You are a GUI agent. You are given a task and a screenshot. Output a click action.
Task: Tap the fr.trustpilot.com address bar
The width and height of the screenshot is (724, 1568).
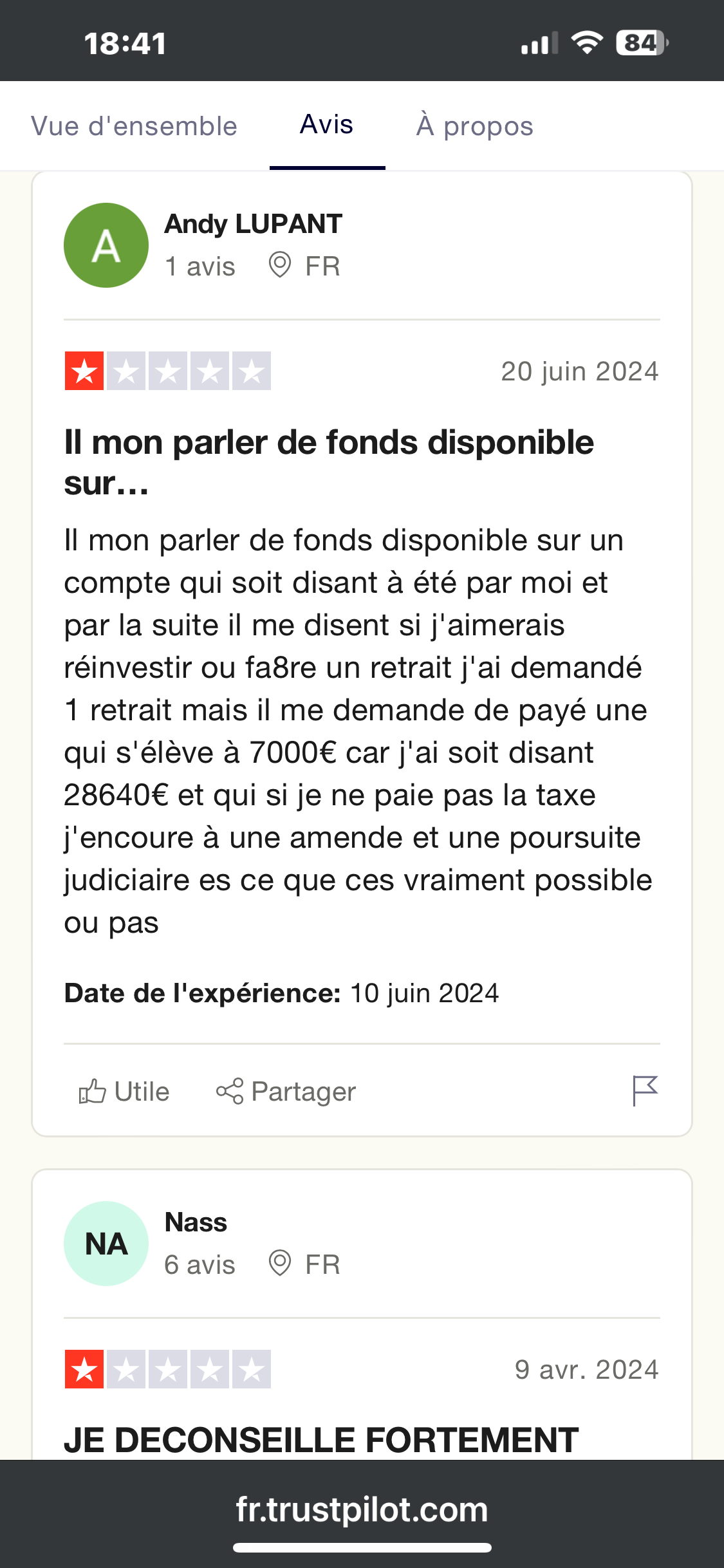[x=362, y=1510]
